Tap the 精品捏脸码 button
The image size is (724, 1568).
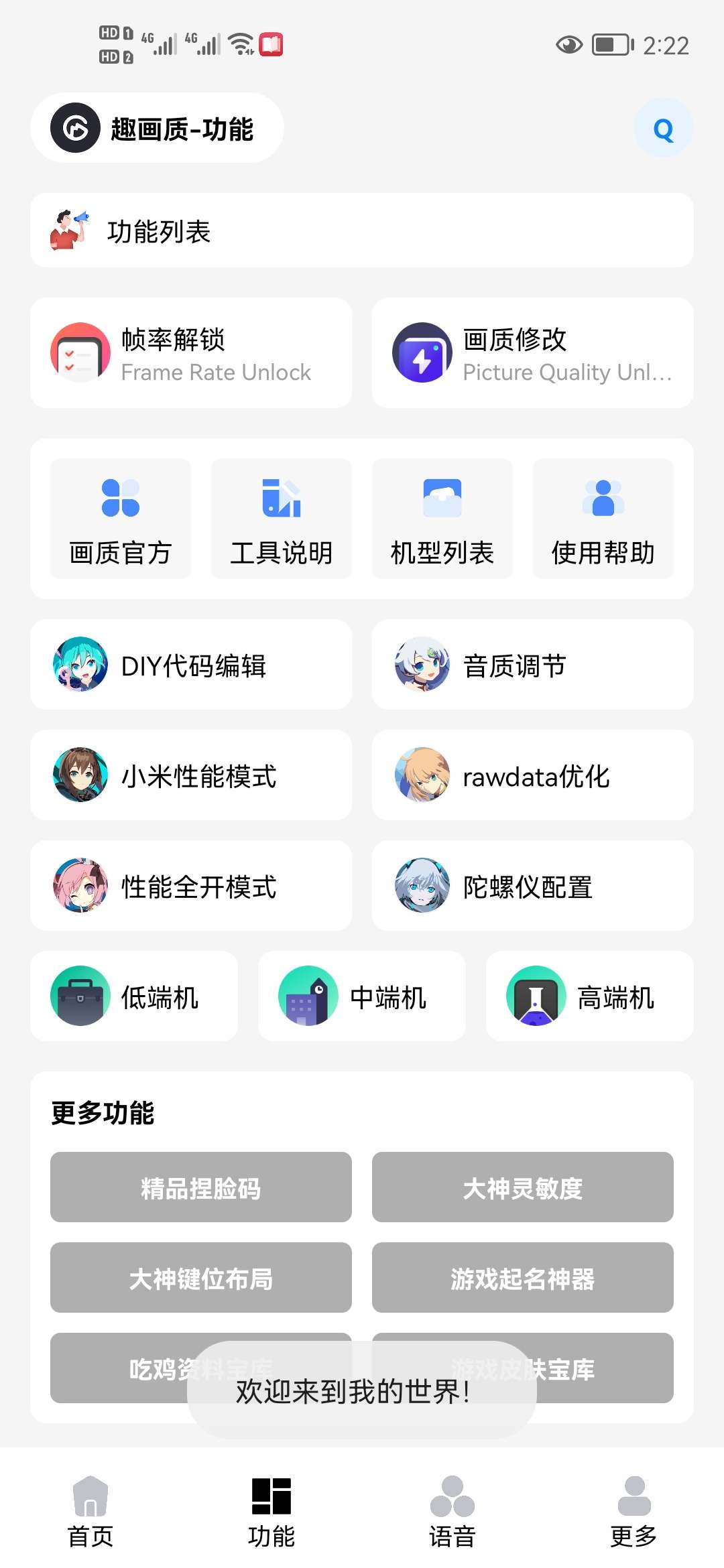pyautogui.click(x=201, y=1187)
